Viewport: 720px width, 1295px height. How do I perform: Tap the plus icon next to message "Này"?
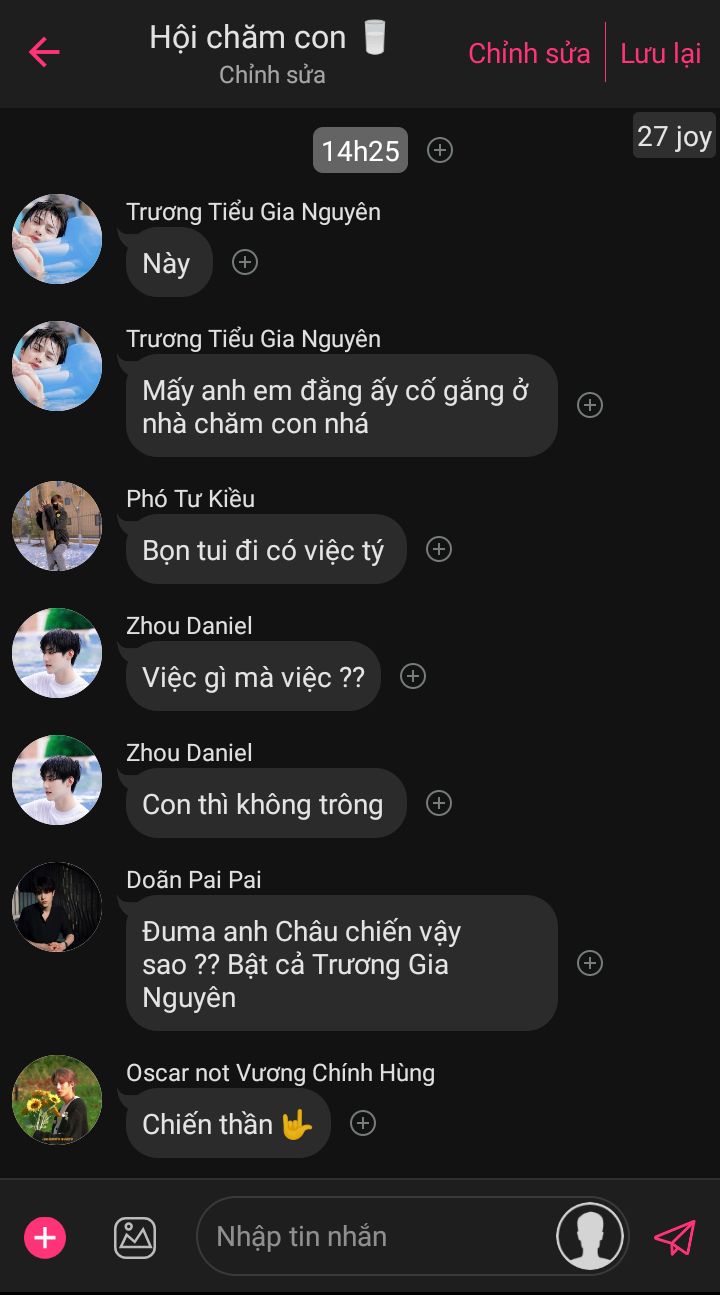click(245, 262)
